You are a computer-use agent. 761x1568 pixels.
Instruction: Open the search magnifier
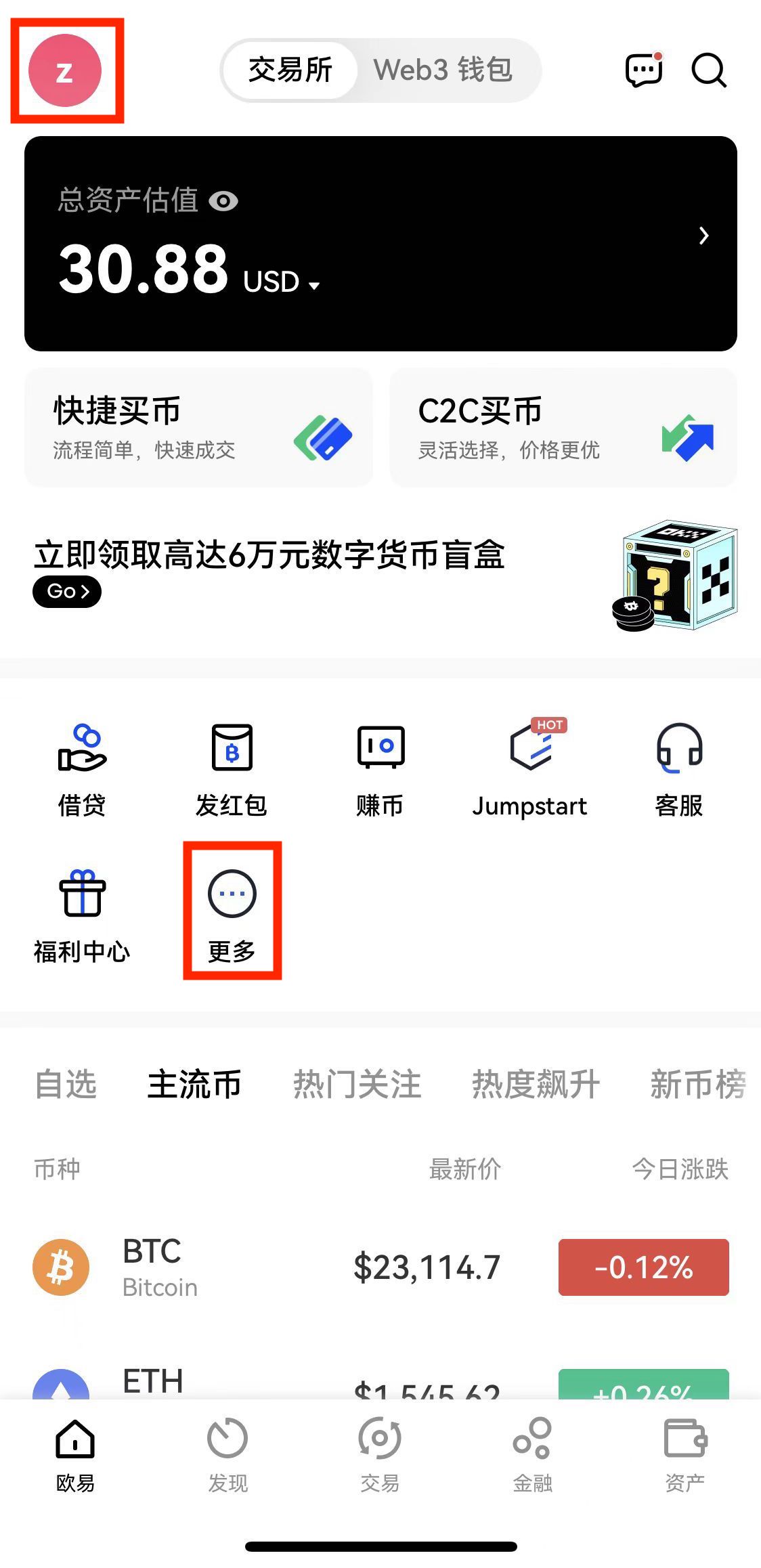point(708,70)
